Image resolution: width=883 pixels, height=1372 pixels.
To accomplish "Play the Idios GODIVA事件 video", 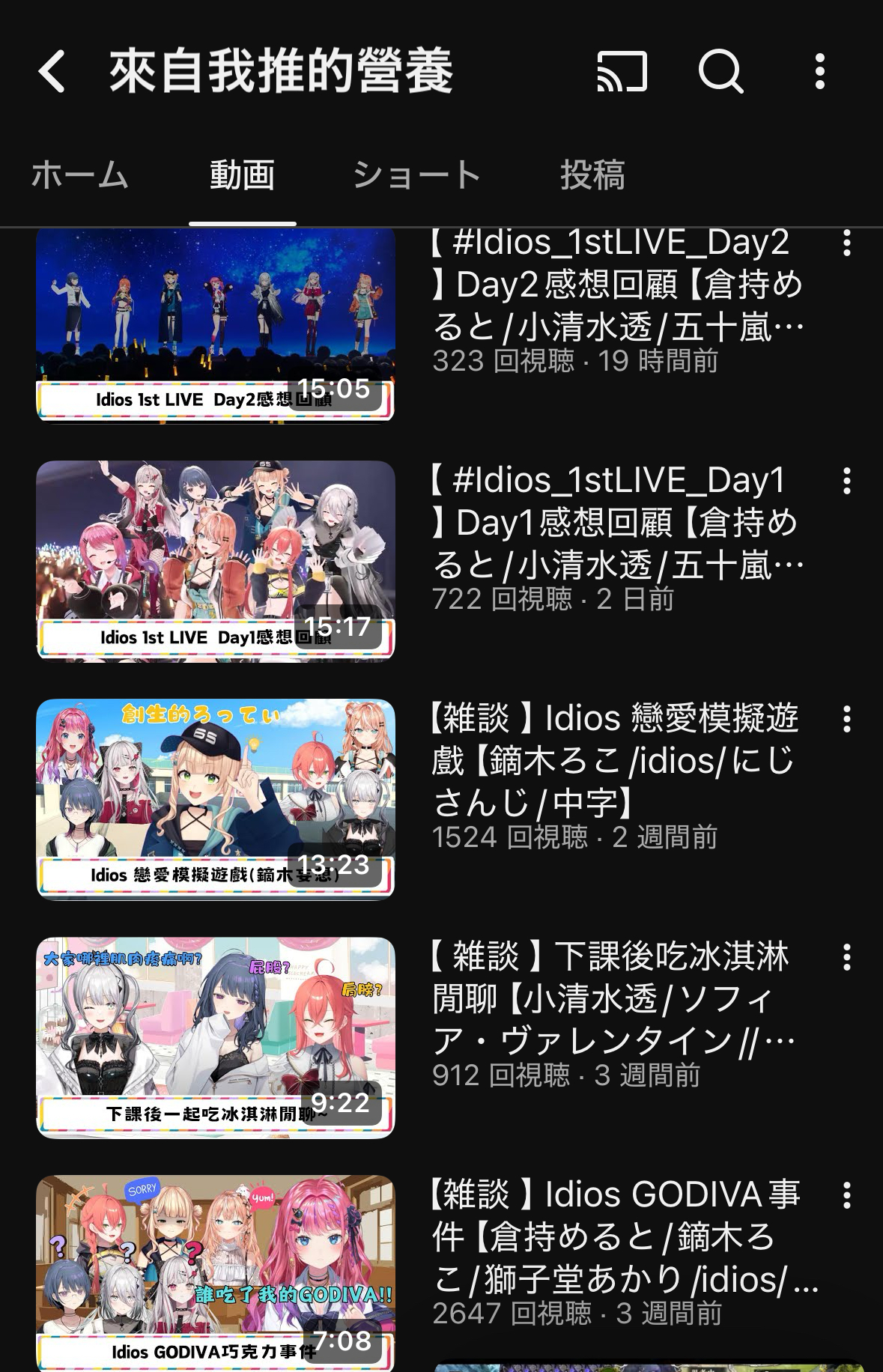I will tap(216, 1273).
